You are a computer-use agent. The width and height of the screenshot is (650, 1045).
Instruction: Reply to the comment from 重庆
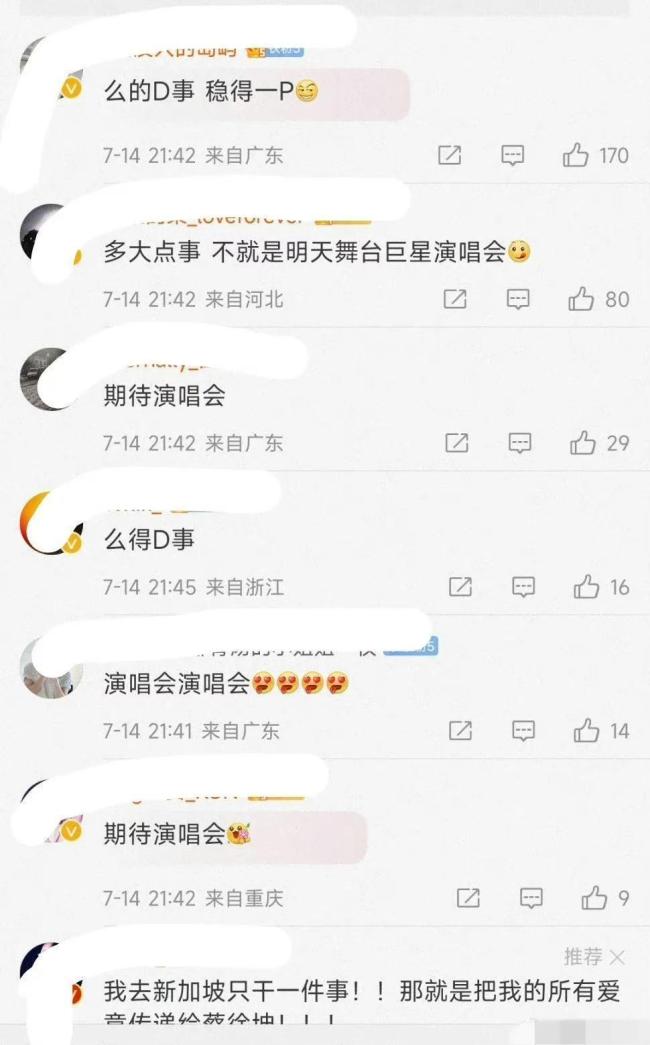click(531, 898)
